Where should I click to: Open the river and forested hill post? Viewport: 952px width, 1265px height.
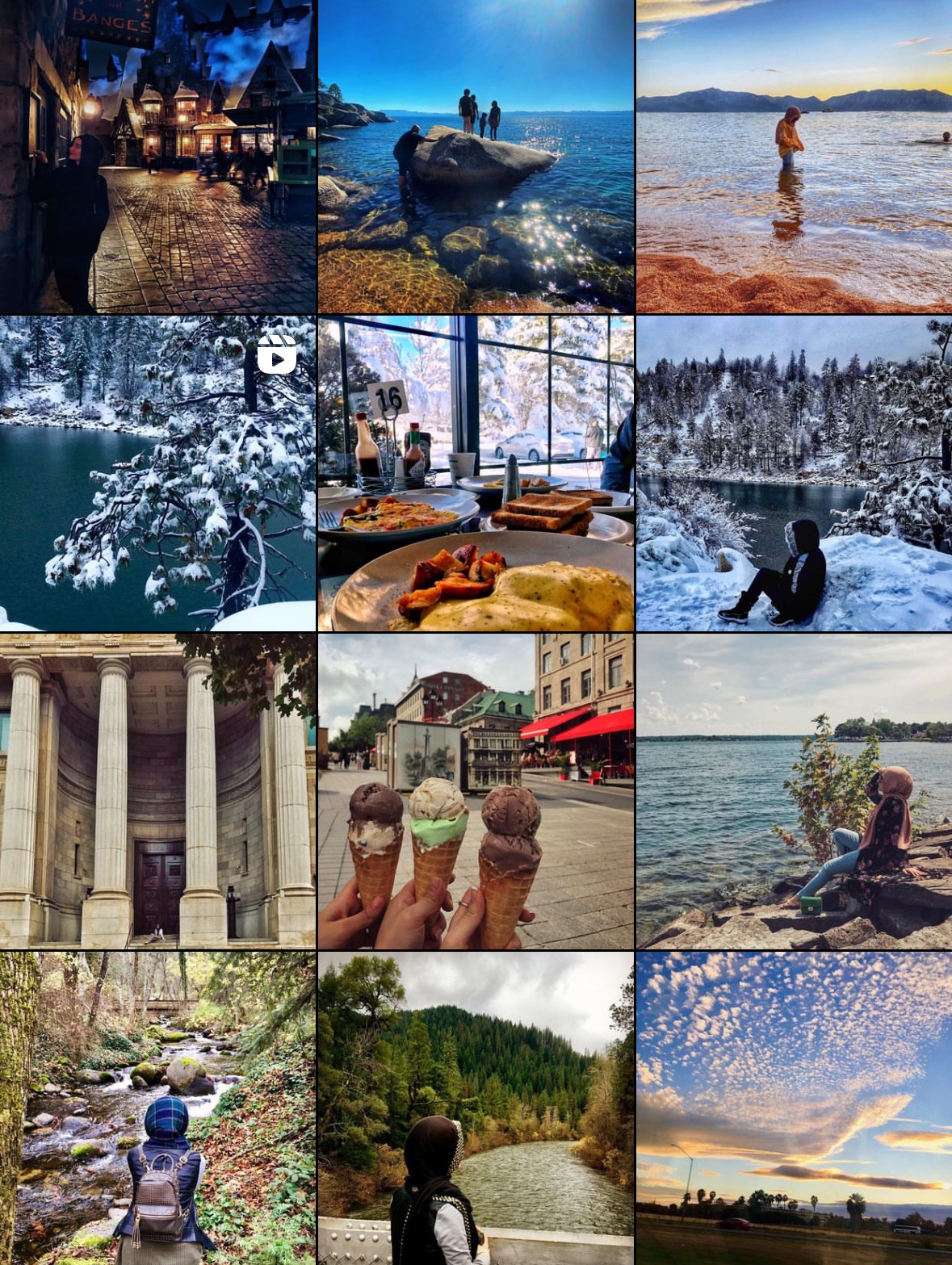476,1108
